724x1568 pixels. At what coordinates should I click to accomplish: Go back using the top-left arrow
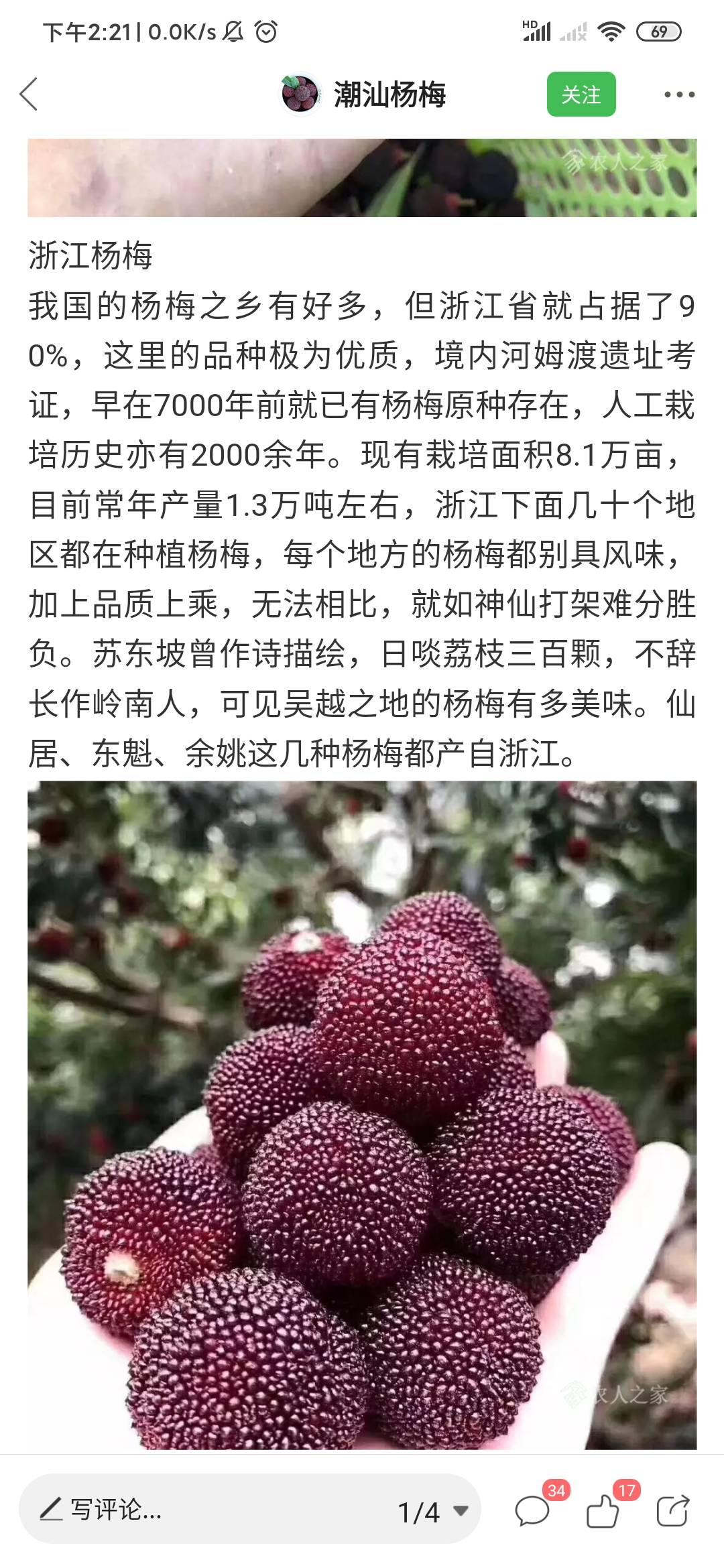pyautogui.click(x=29, y=94)
